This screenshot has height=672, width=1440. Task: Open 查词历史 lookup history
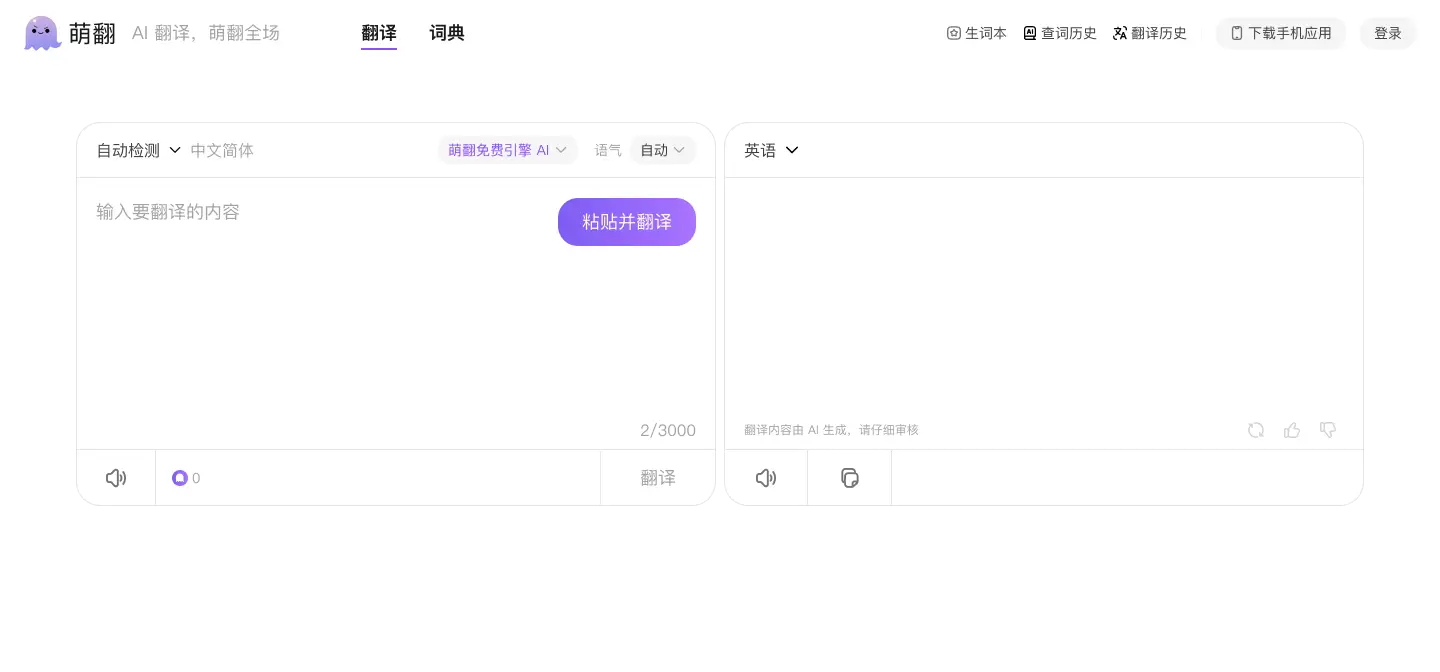click(1060, 33)
